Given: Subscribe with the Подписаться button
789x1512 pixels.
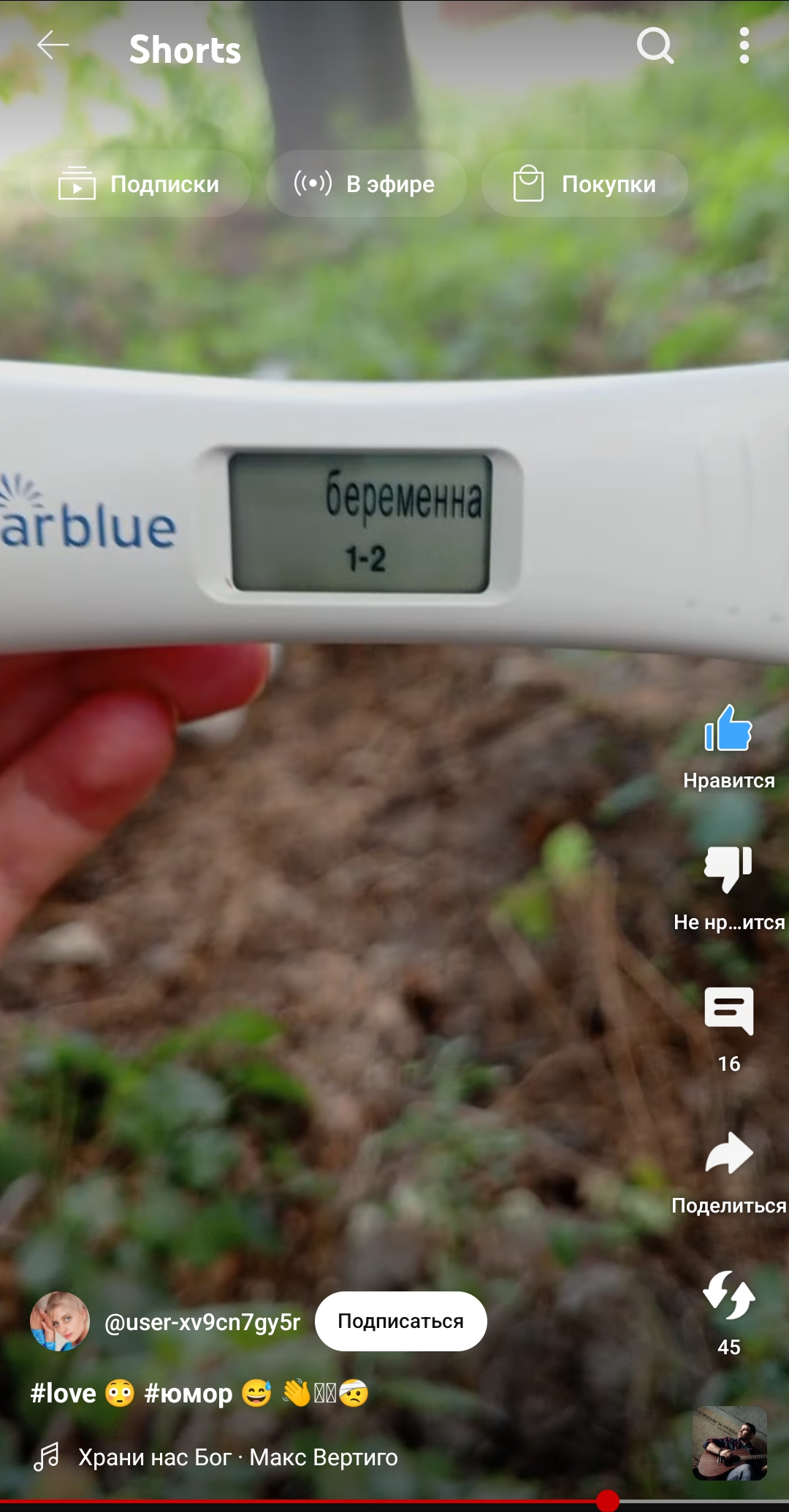Looking at the screenshot, I should (400, 1321).
